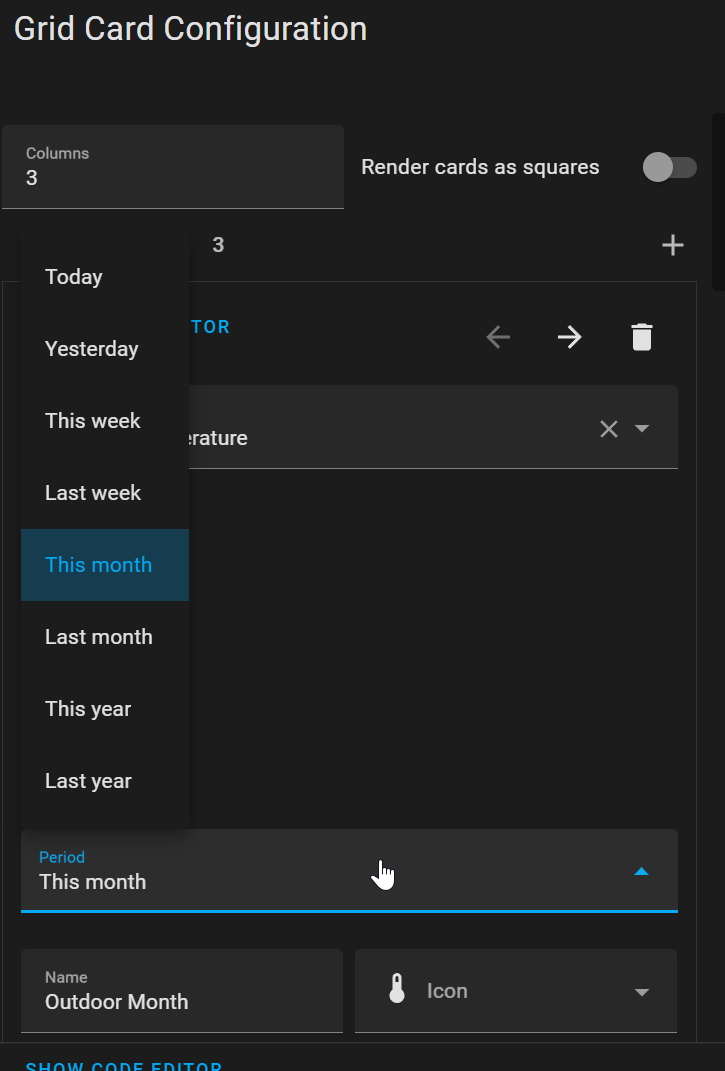Screen dimensions: 725x1071
Task: Move the card right with forward arrow
Action: (x=570, y=338)
